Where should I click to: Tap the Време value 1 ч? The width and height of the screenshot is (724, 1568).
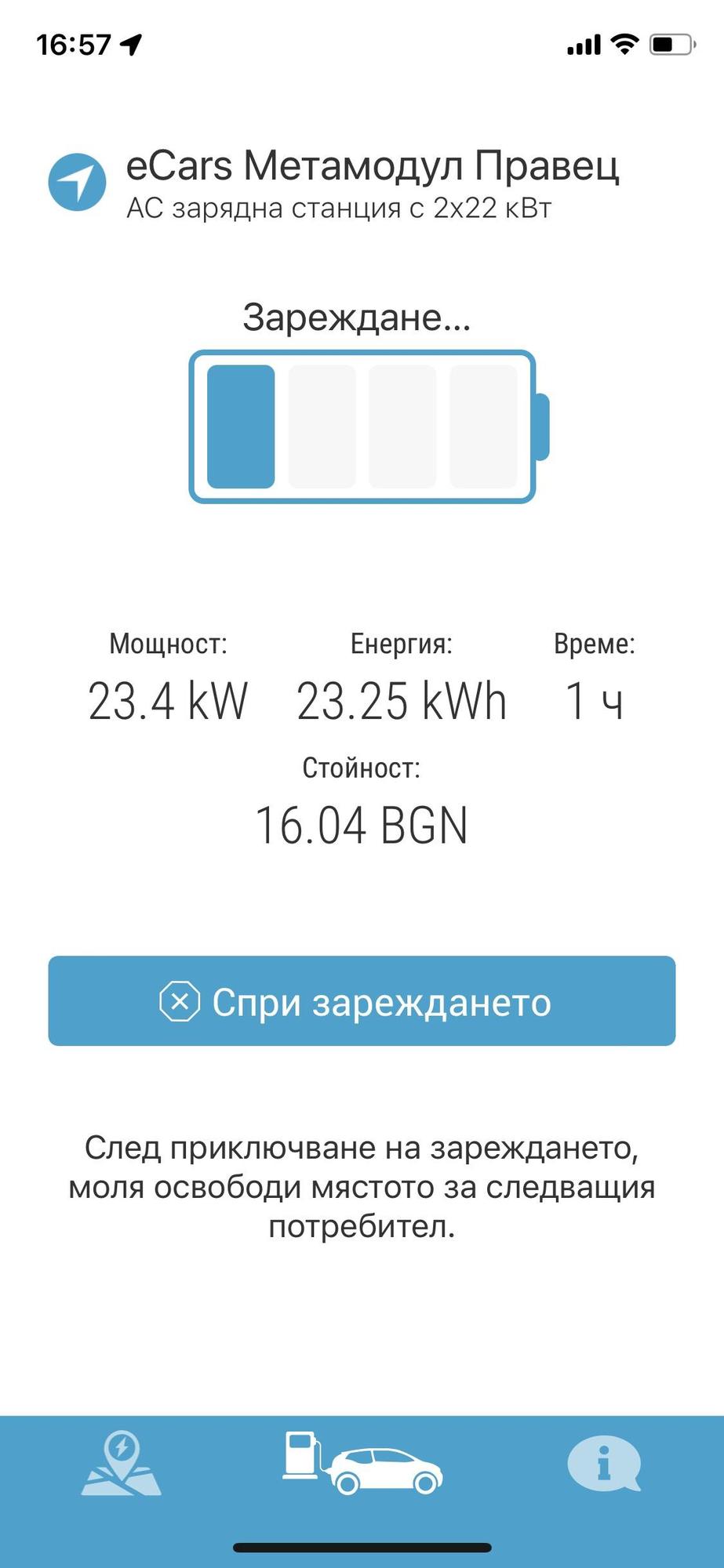pyautogui.click(x=595, y=700)
